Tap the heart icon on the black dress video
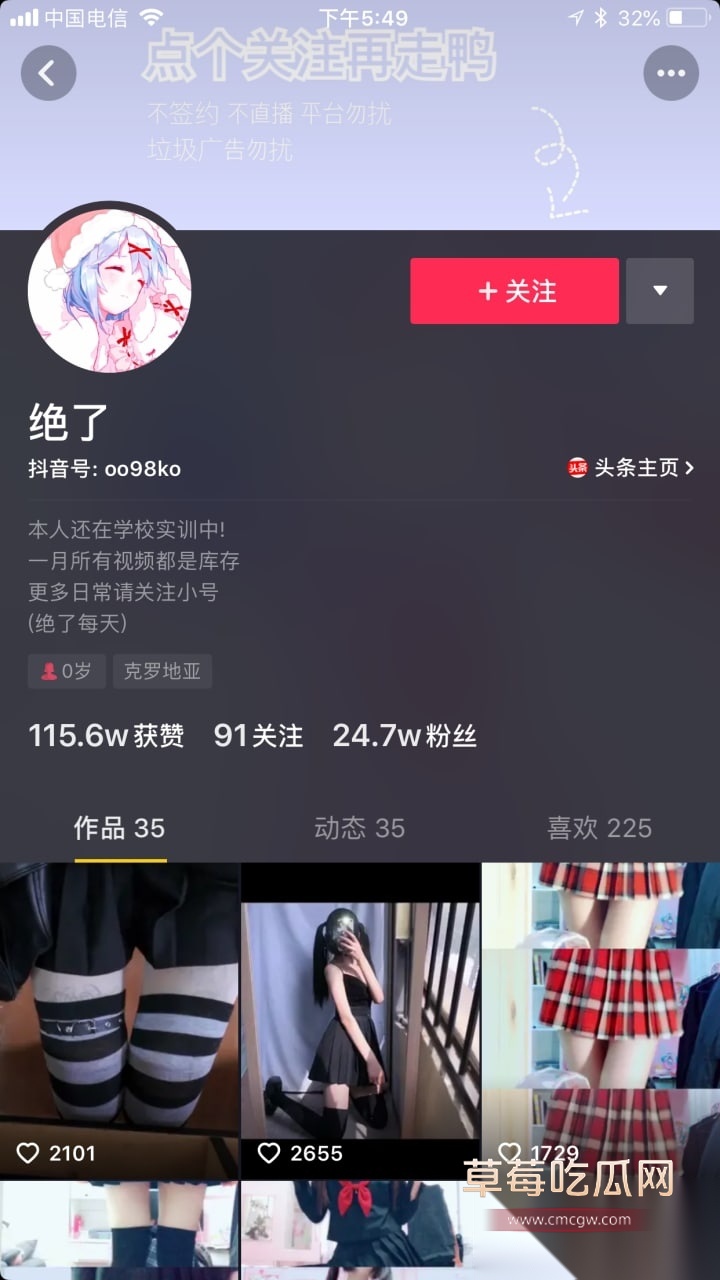The height and width of the screenshot is (1280, 720). tap(269, 1153)
